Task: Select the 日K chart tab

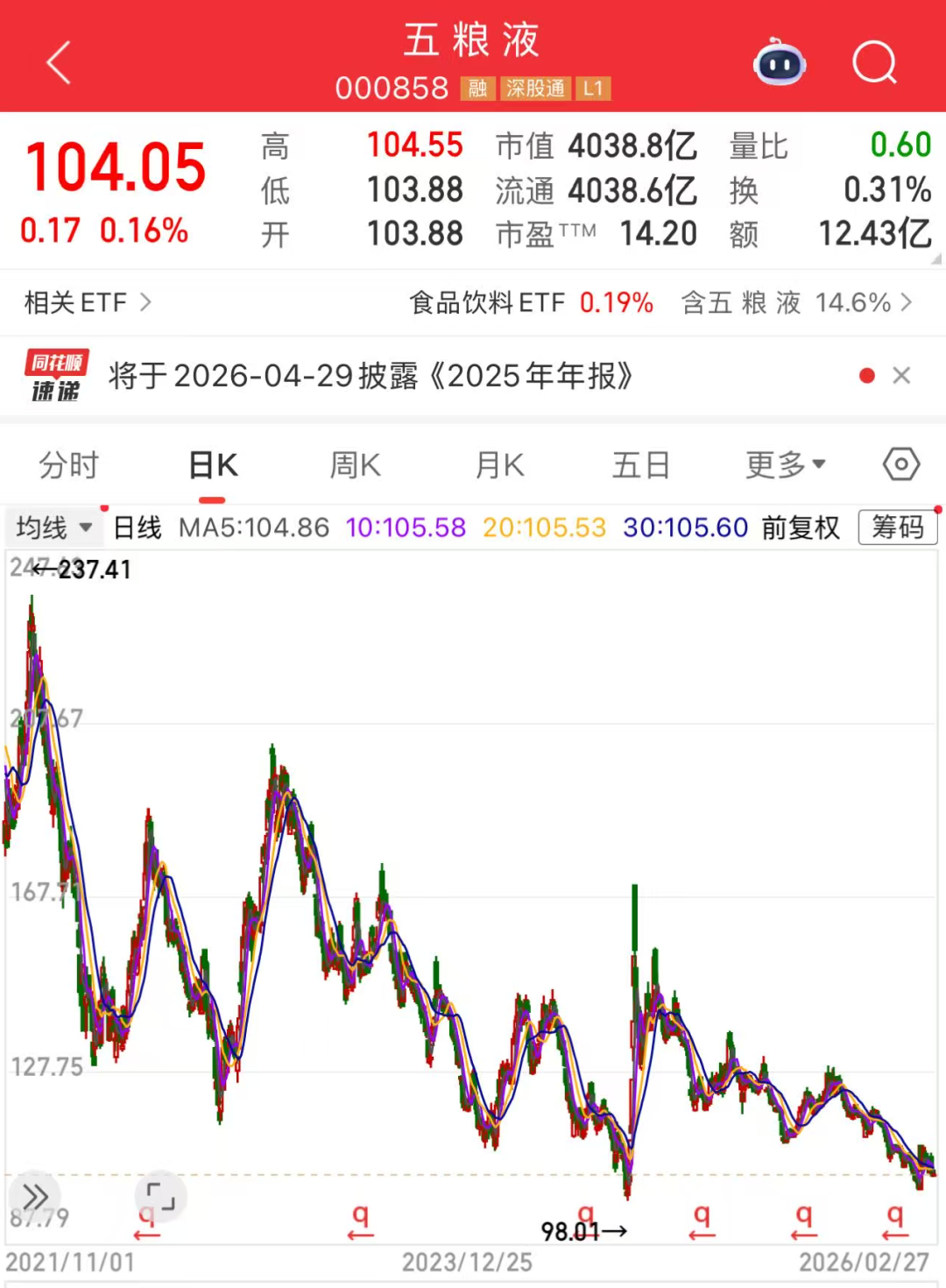Action: [x=213, y=465]
